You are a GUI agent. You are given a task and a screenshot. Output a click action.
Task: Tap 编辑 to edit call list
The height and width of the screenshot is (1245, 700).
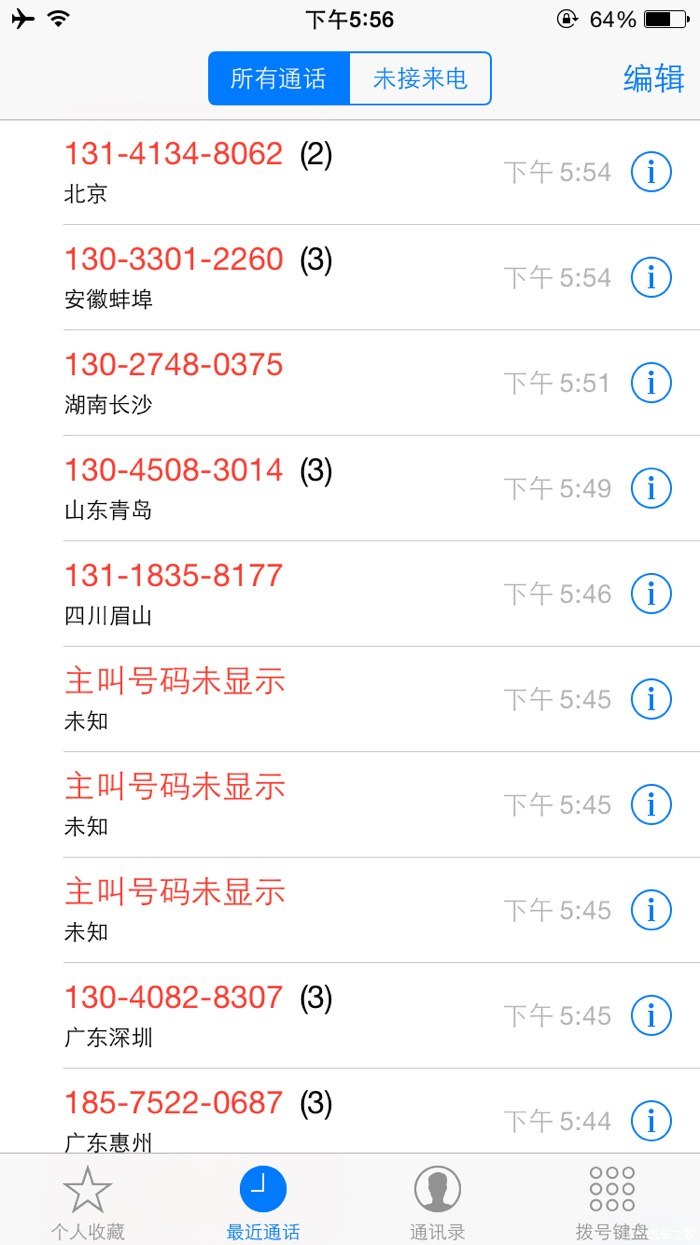click(653, 78)
